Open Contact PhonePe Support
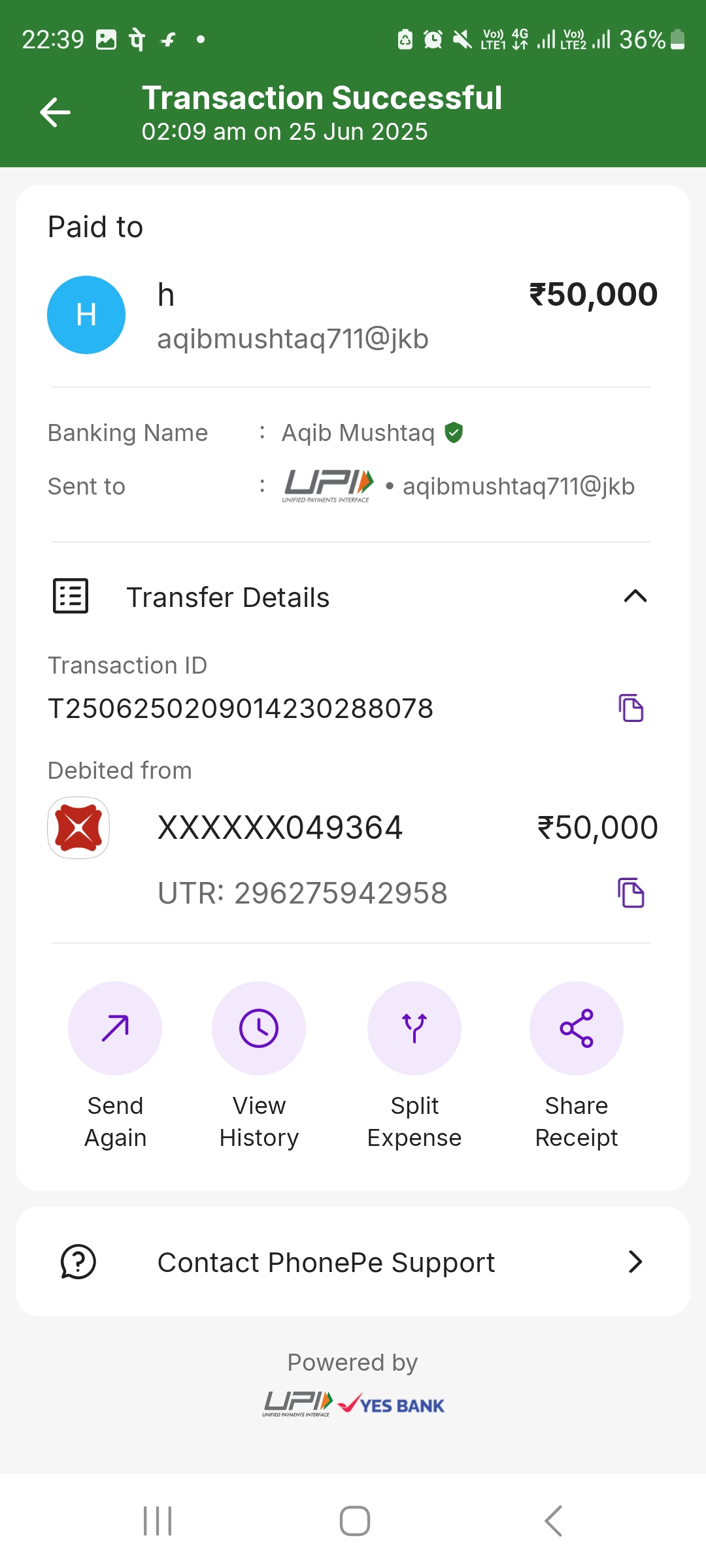Image resolution: width=706 pixels, height=1568 pixels. click(353, 1262)
